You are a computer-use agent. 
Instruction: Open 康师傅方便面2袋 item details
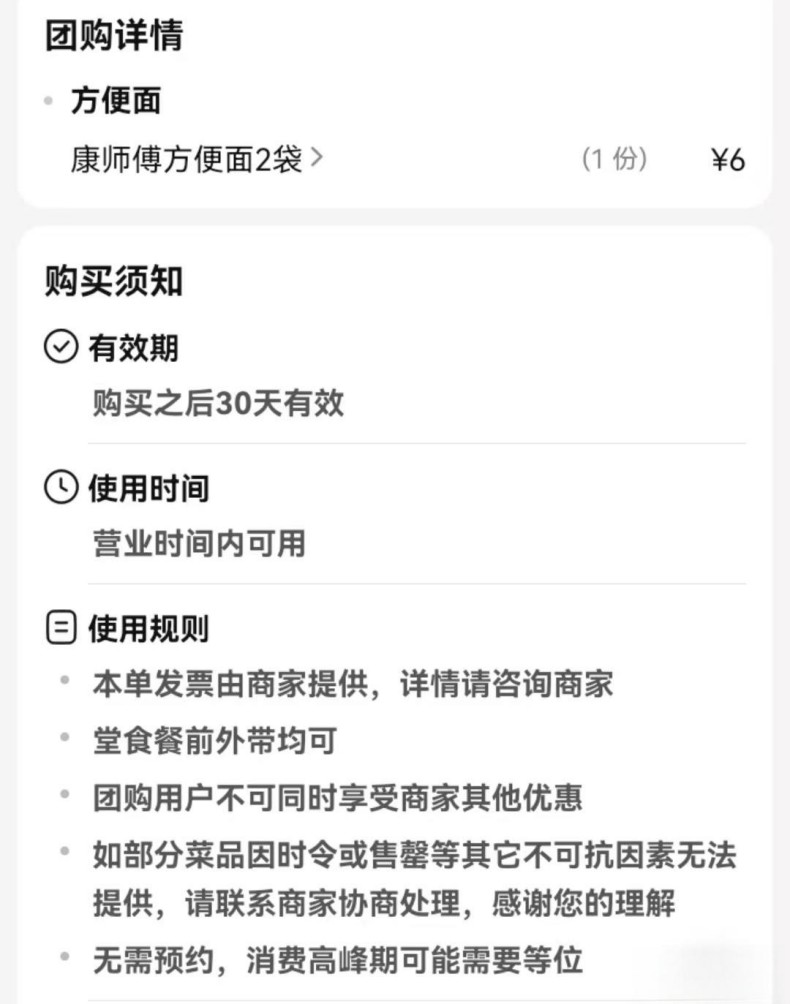point(197,159)
